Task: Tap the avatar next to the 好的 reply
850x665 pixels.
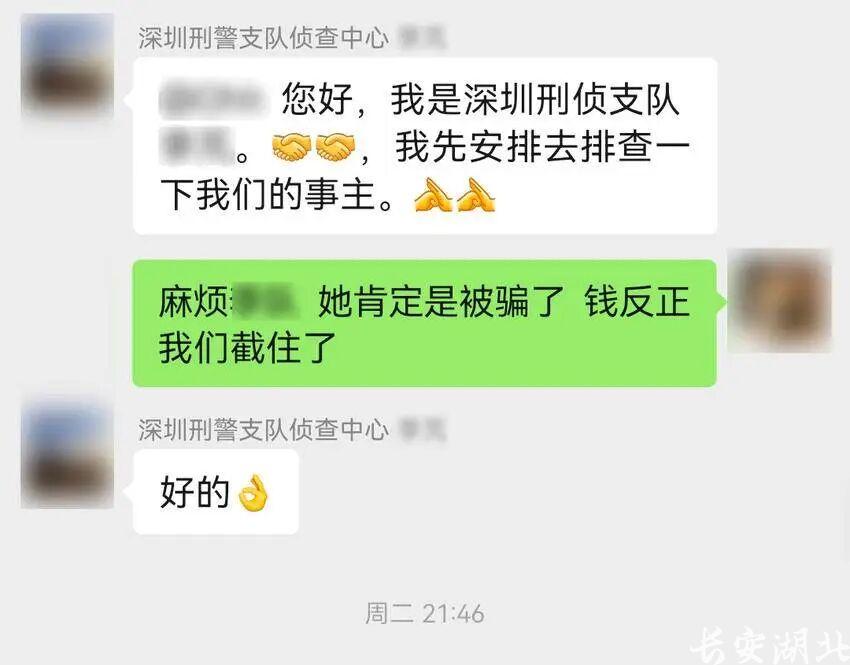Action: coord(67,453)
